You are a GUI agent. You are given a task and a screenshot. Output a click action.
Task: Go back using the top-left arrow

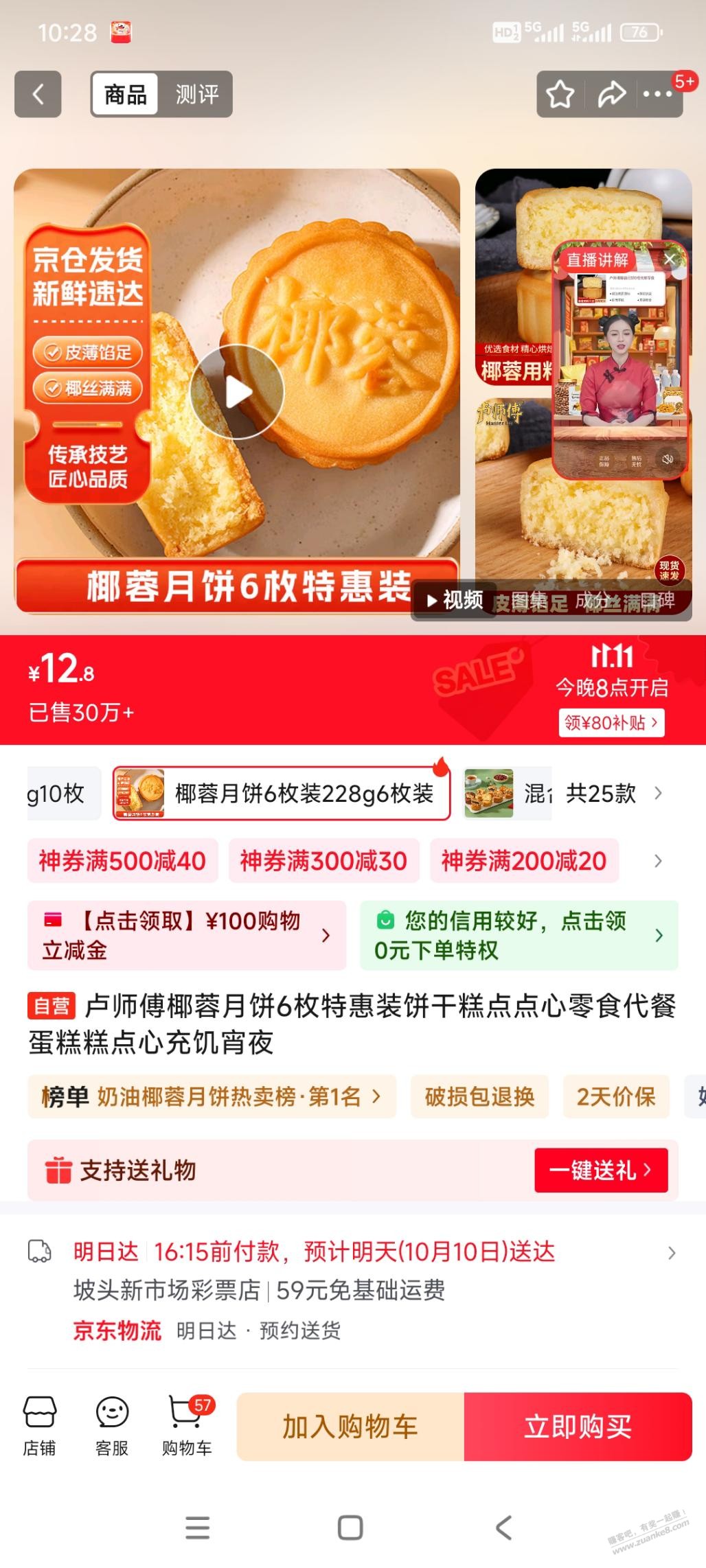click(38, 94)
